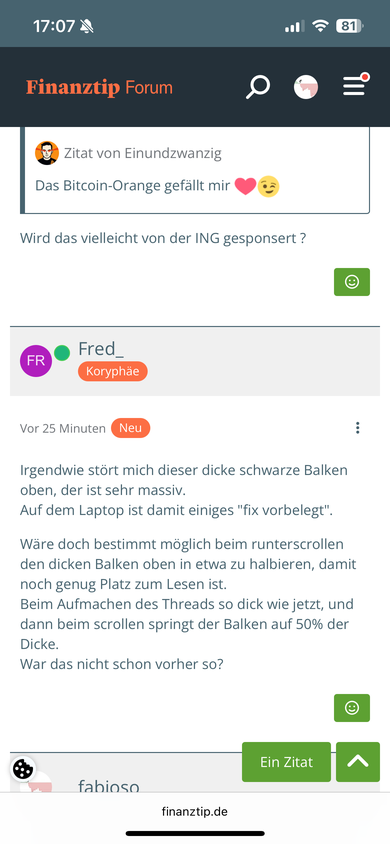Image resolution: width=390 pixels, height=844 pixels.
Task: Tap the Ein Zitat button
Action: (x=286, y=762)
